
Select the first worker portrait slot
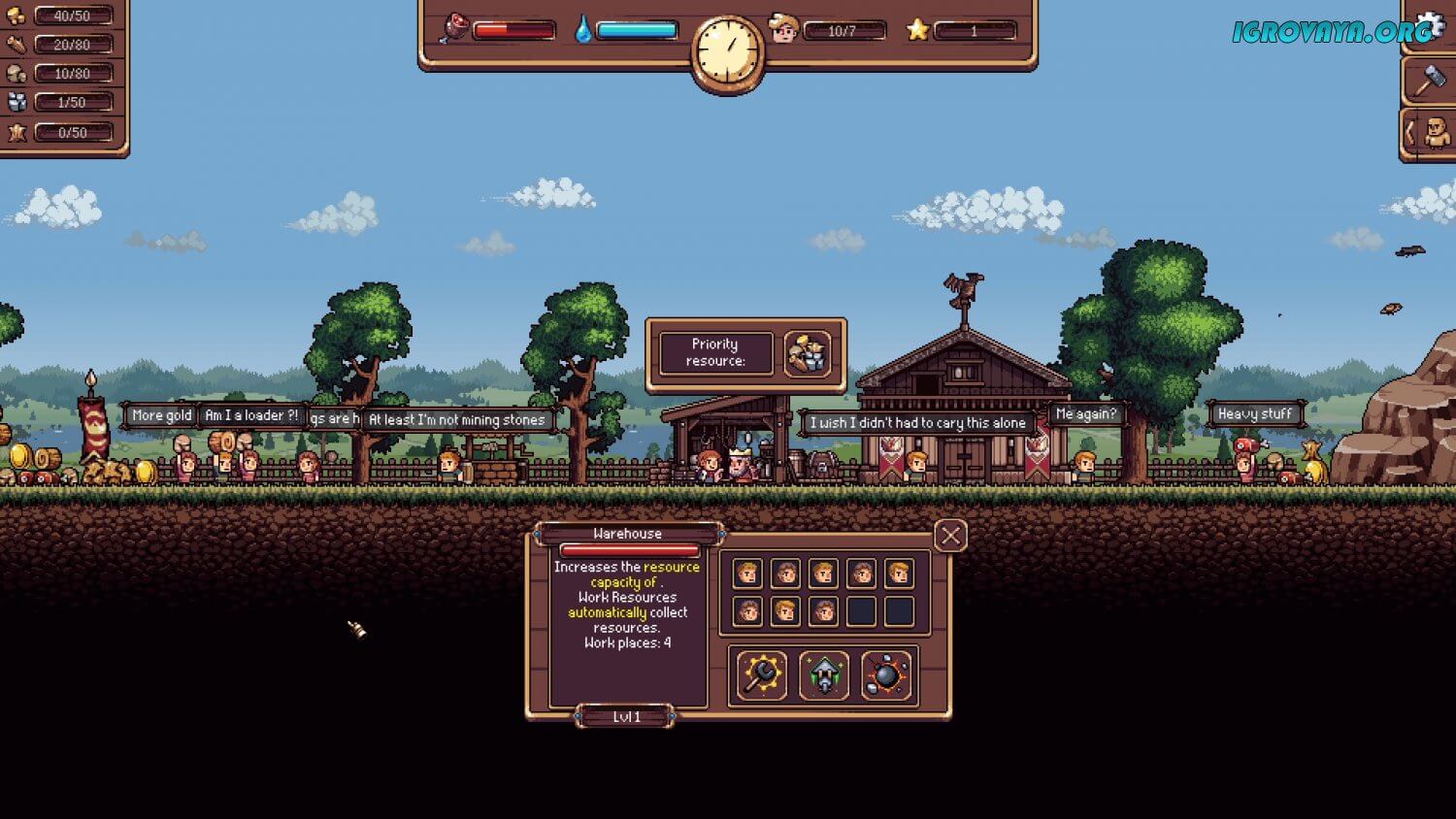pos(747,573)
